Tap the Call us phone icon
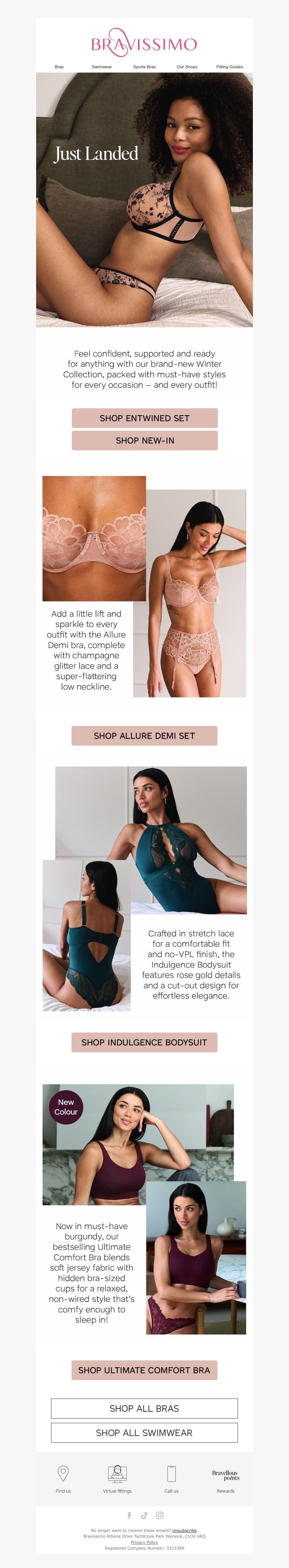This screenshot has height=1568, width=289. 172,1473
